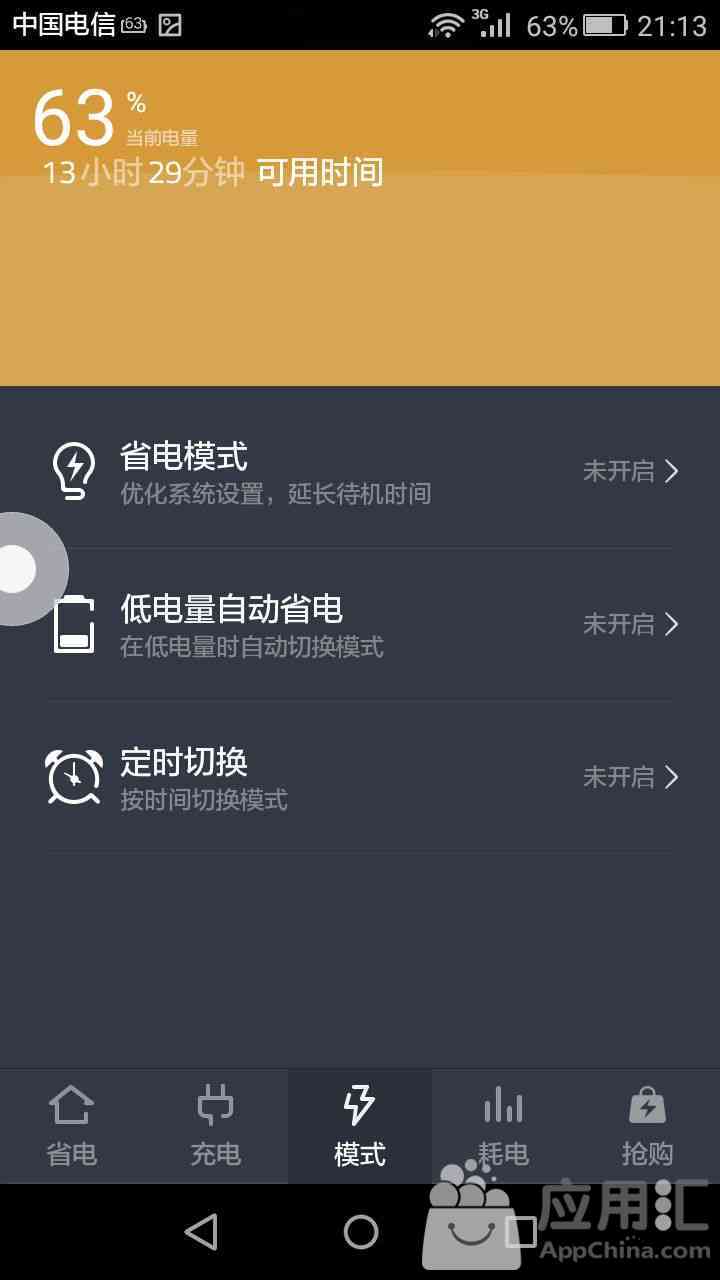Open the 省电模式 settings row
Image resolution: width=720 pixels, height=1280 pixels.
pos(360,471)
